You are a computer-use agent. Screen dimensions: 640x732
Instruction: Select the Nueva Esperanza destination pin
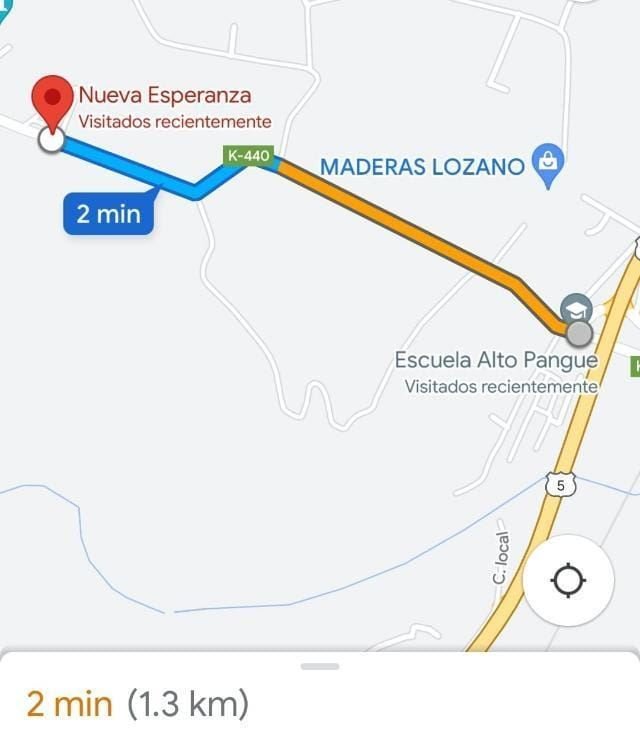tap(52, 101)
